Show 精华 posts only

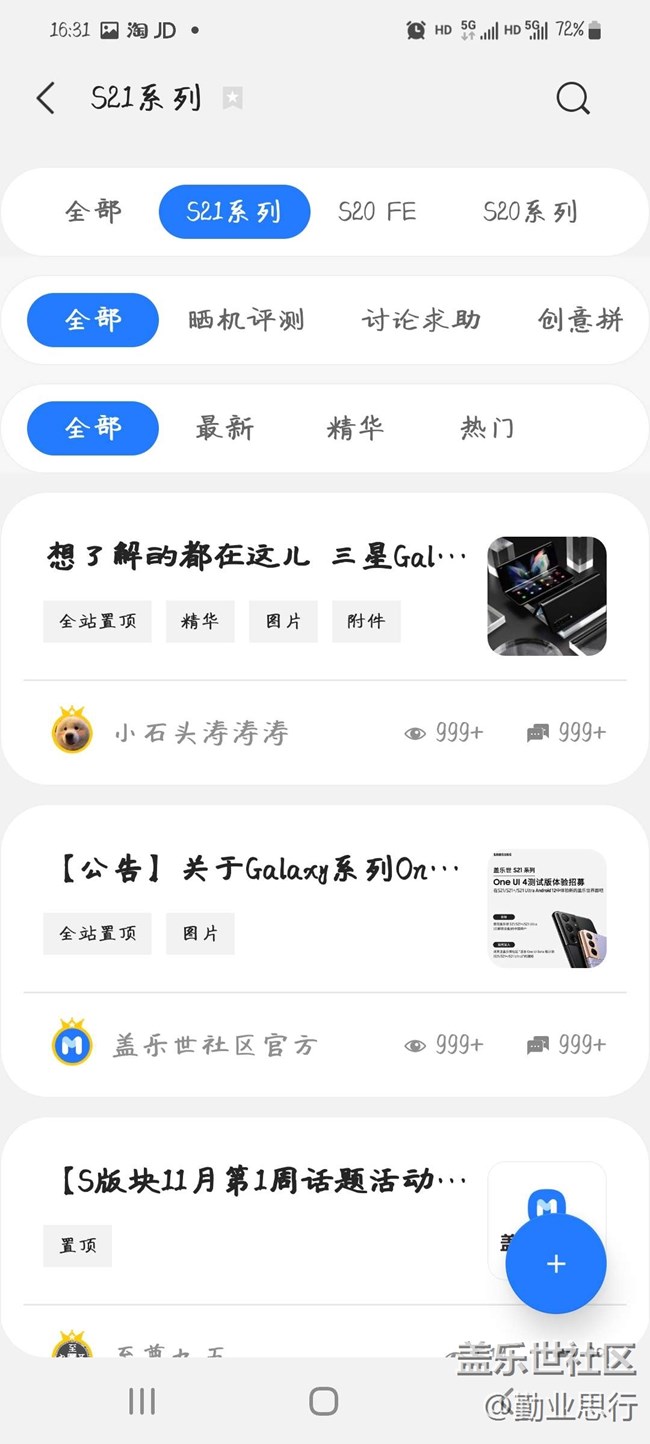click(x=355, y=428)
